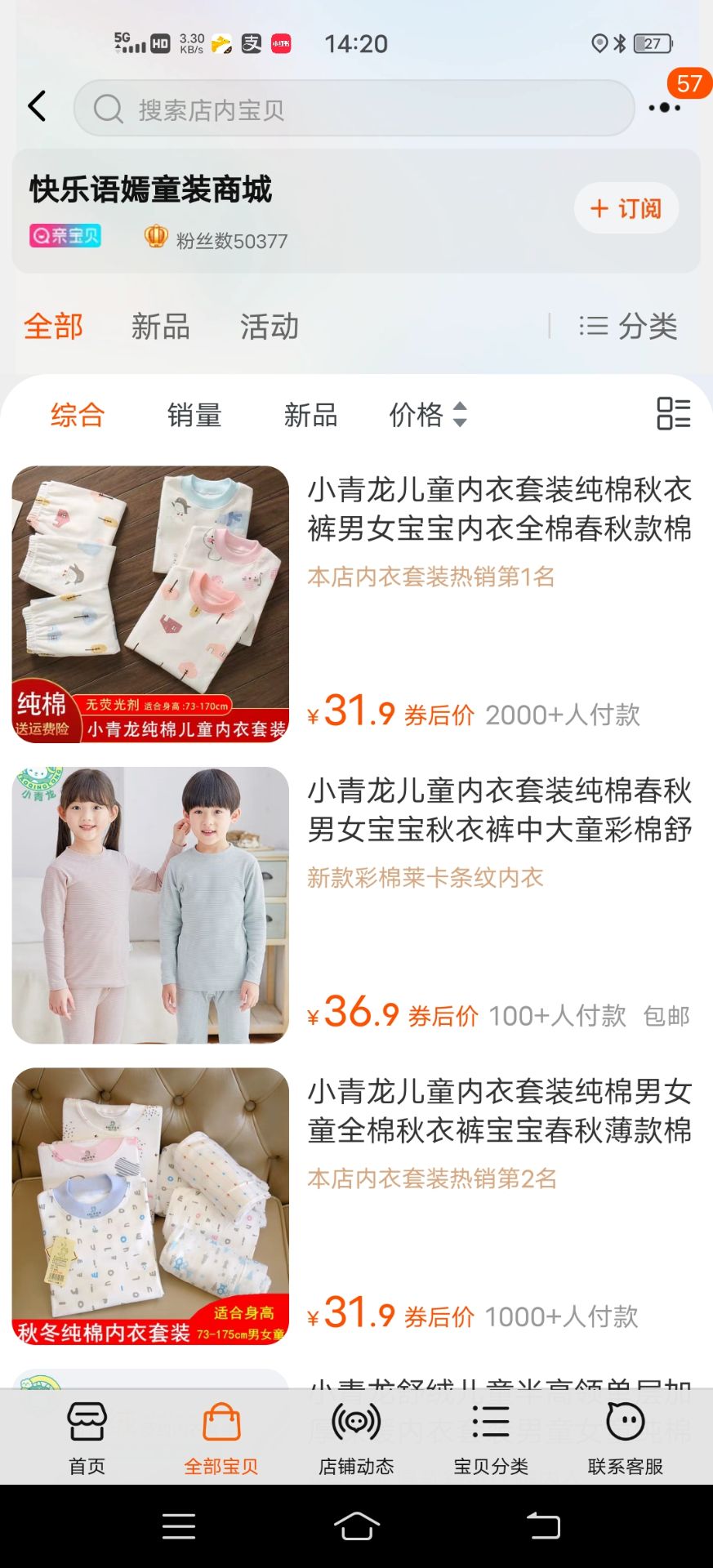Open 宝贝分类 in bottom bar
This screenshot has height=1568, width=713.
(491, 1437)
